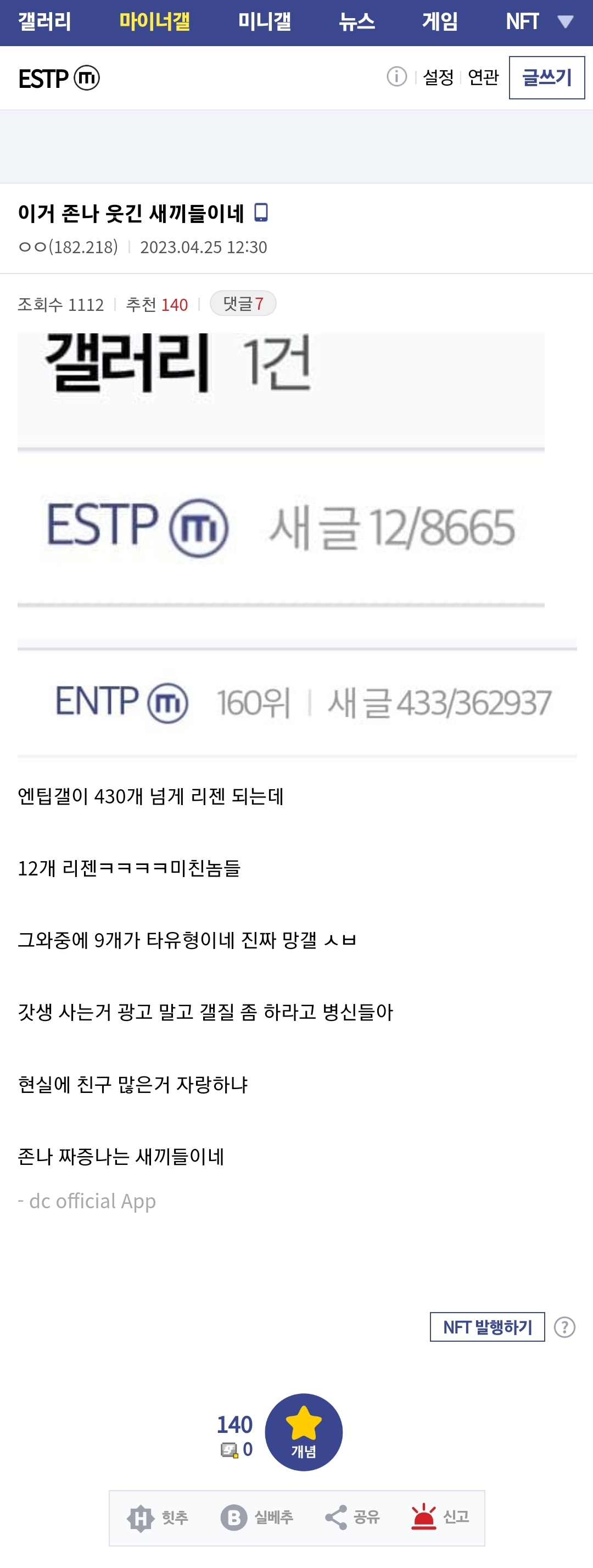The width and height of the screenshot is (593, 1568).
Task: Tap 글쓰기 to write a post
Action: 547,77
